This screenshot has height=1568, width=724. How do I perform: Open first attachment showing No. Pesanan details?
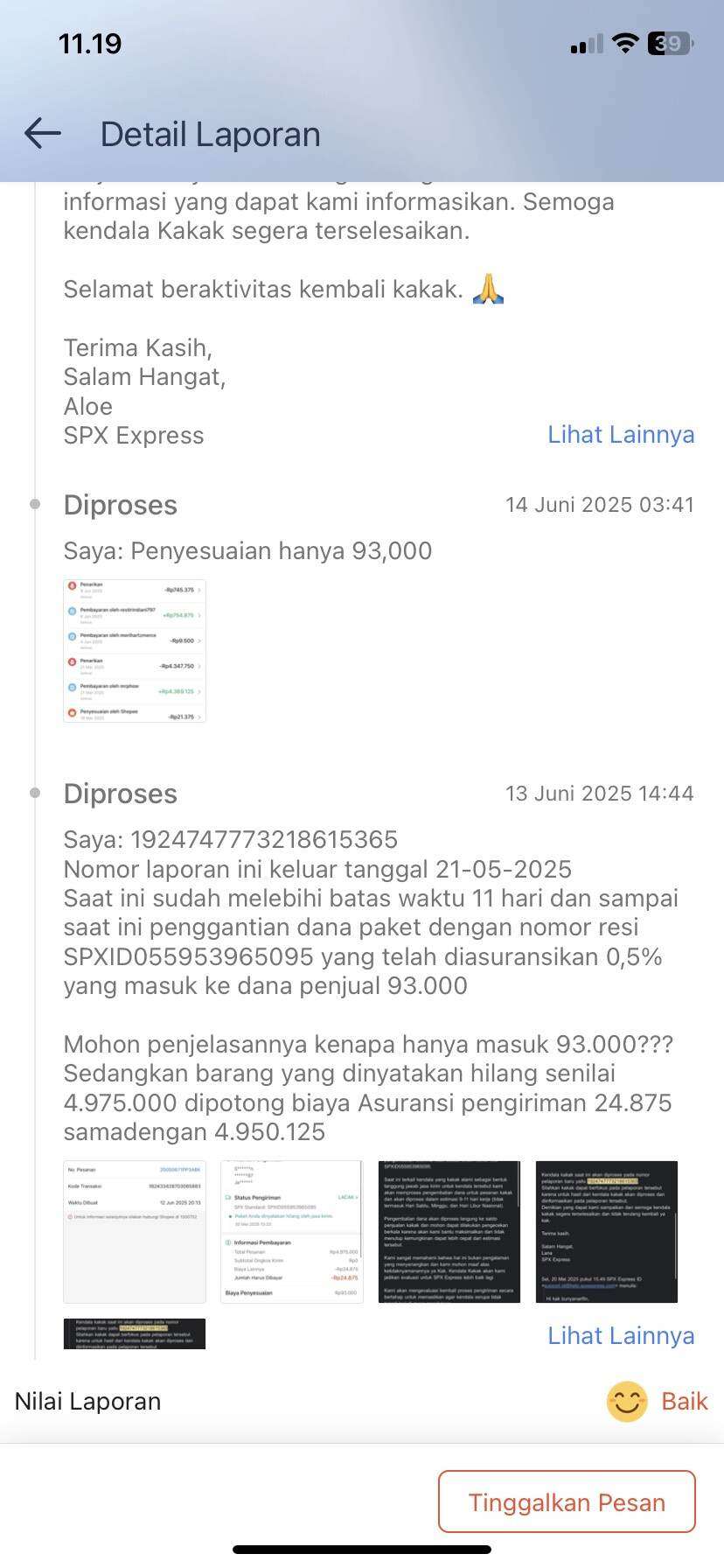coord(135,1232)
